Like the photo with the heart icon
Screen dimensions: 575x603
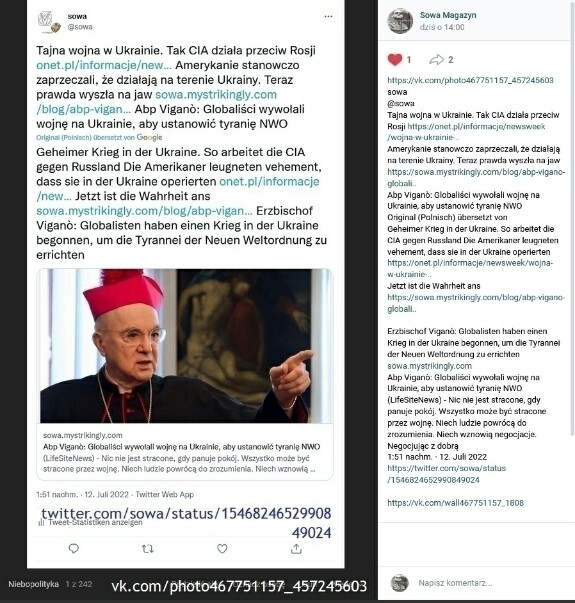pos(395,60)
